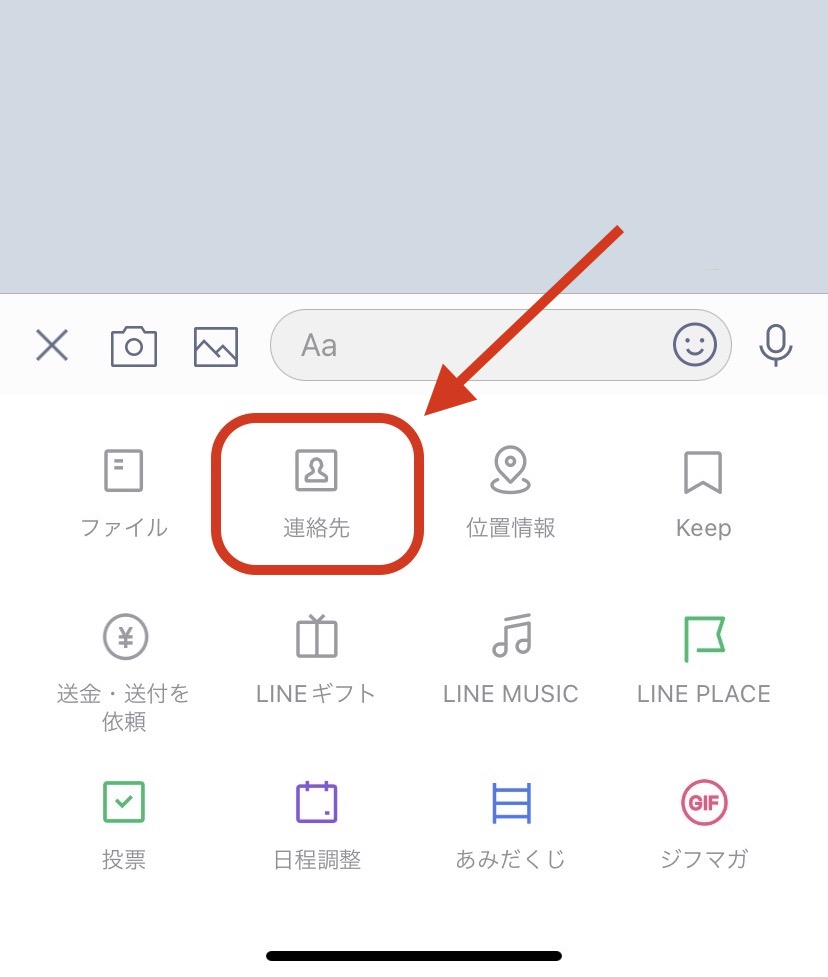Screen dimensions: 828x977
Task: Share a contact via 連絡先
Action: [317, 490]
